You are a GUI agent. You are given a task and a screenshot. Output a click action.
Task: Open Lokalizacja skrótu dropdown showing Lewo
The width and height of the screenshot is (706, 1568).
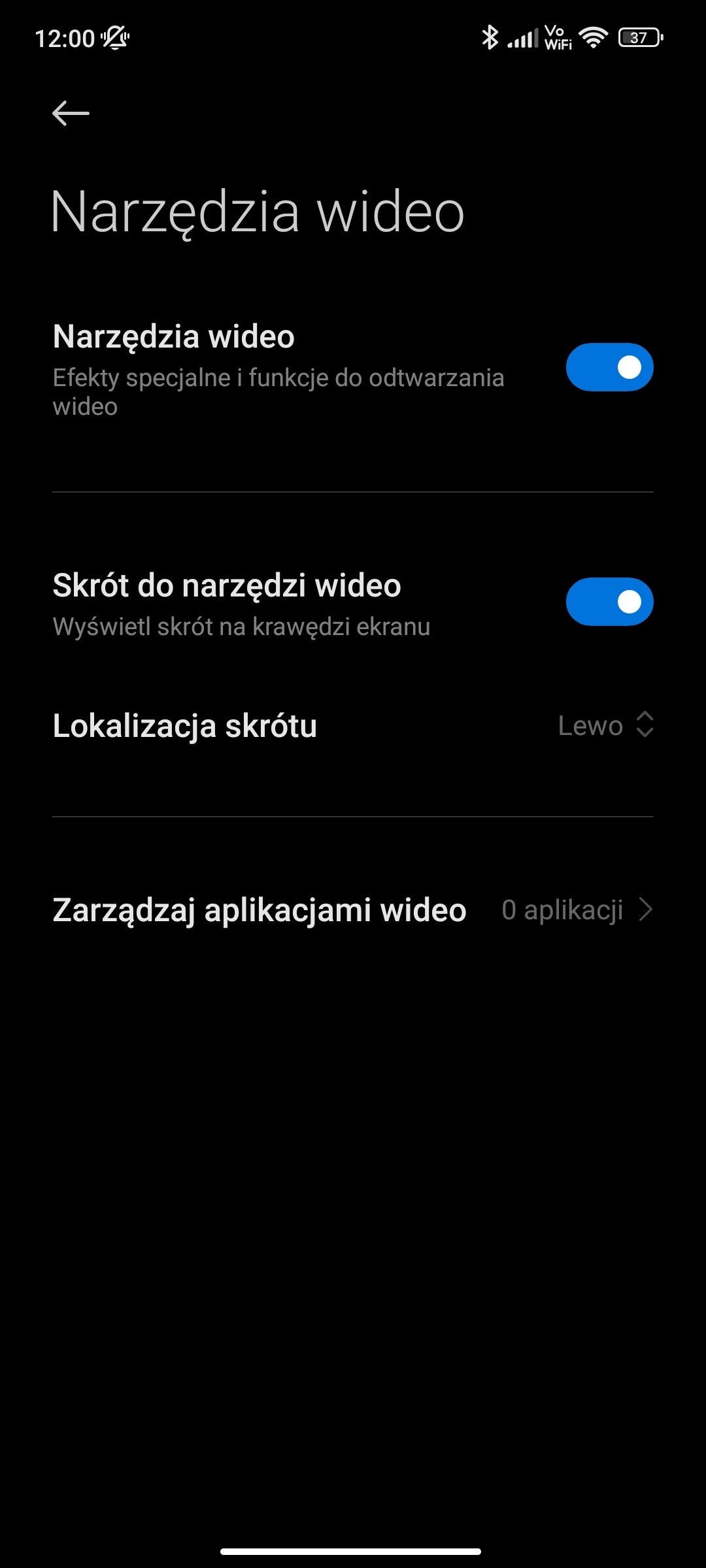pyautogui.click(x=605, y=725)
